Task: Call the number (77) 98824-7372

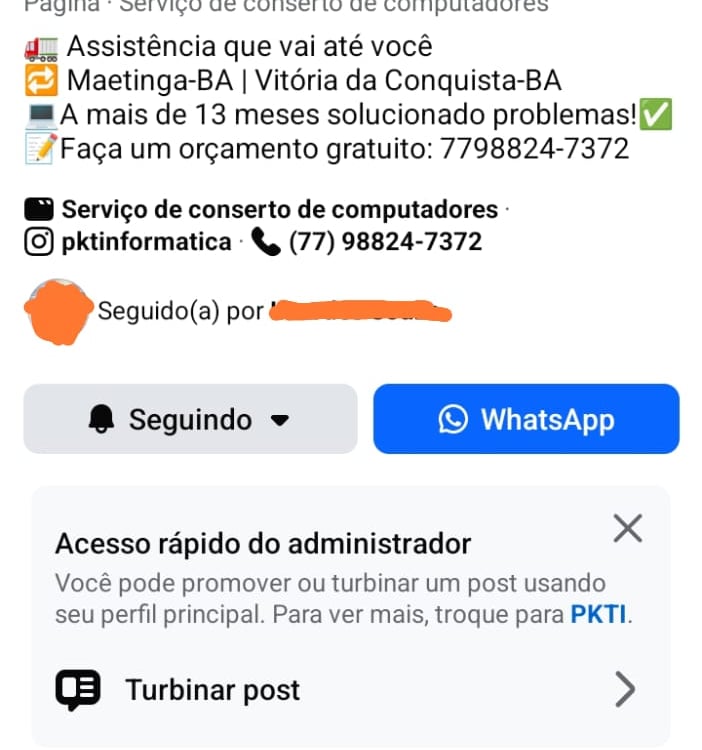Action: [x=384, y=241]
